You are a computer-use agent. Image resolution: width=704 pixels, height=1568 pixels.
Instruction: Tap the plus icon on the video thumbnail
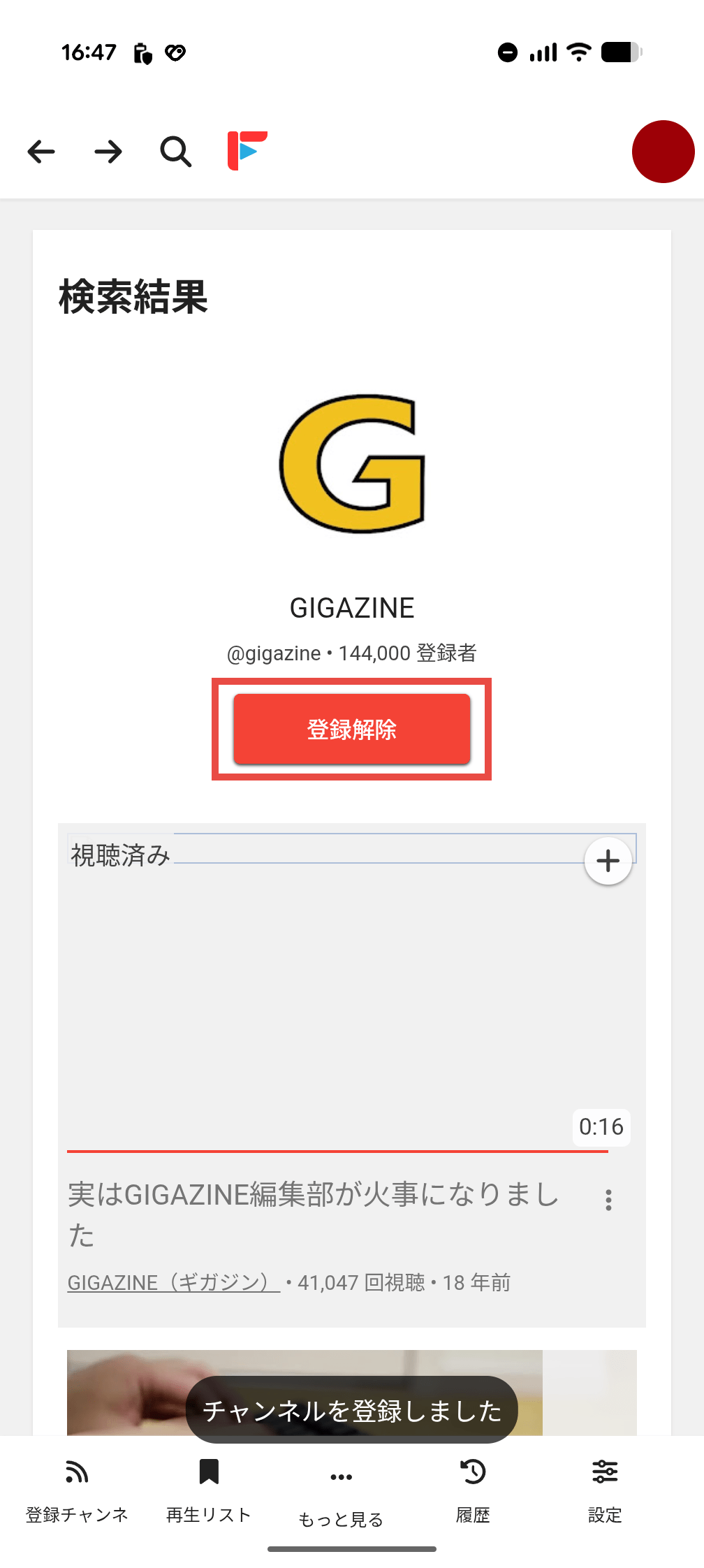608,861
